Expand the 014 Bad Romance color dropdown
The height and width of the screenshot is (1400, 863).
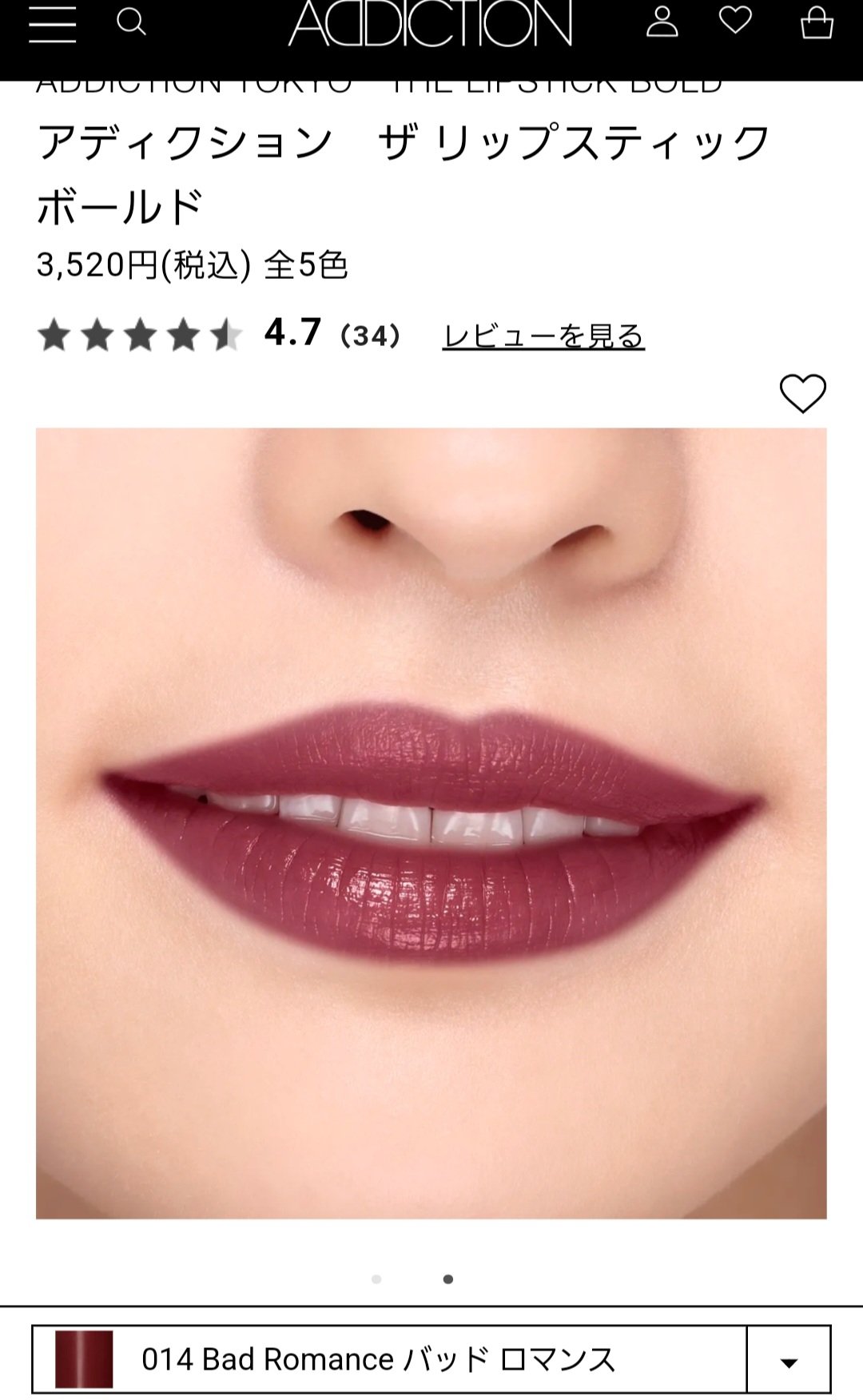788,1358
